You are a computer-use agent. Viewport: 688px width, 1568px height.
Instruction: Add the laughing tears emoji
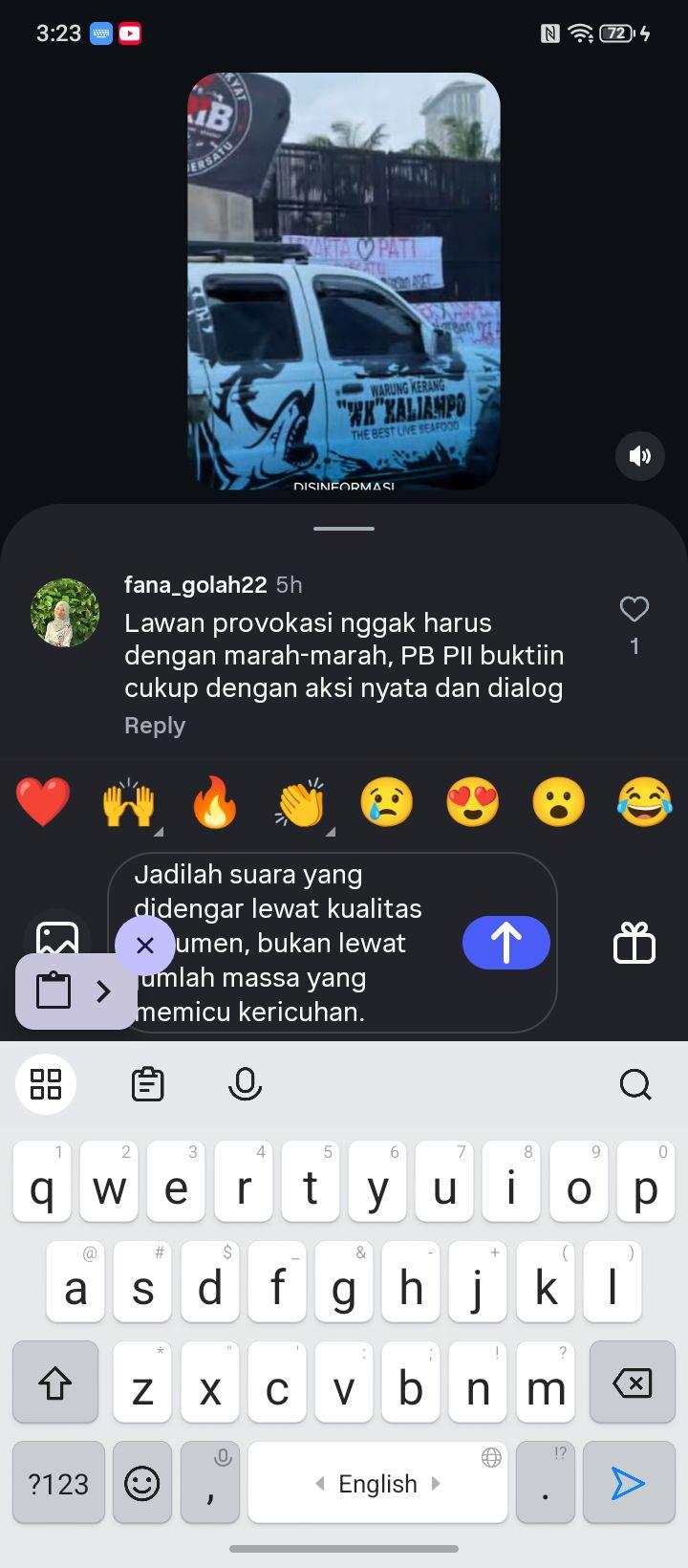click(x=645, y=802)
